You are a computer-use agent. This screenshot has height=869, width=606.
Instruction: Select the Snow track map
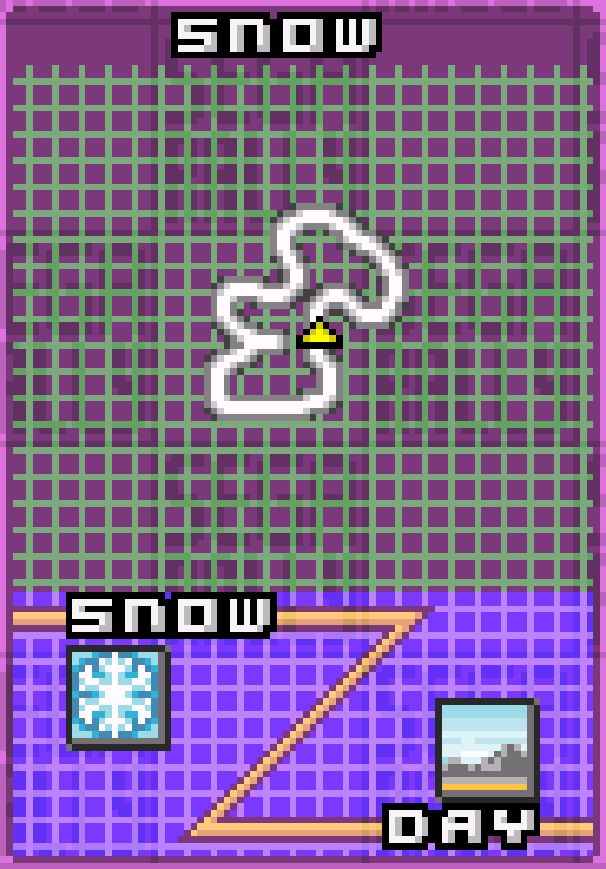(x=305, y=315)
